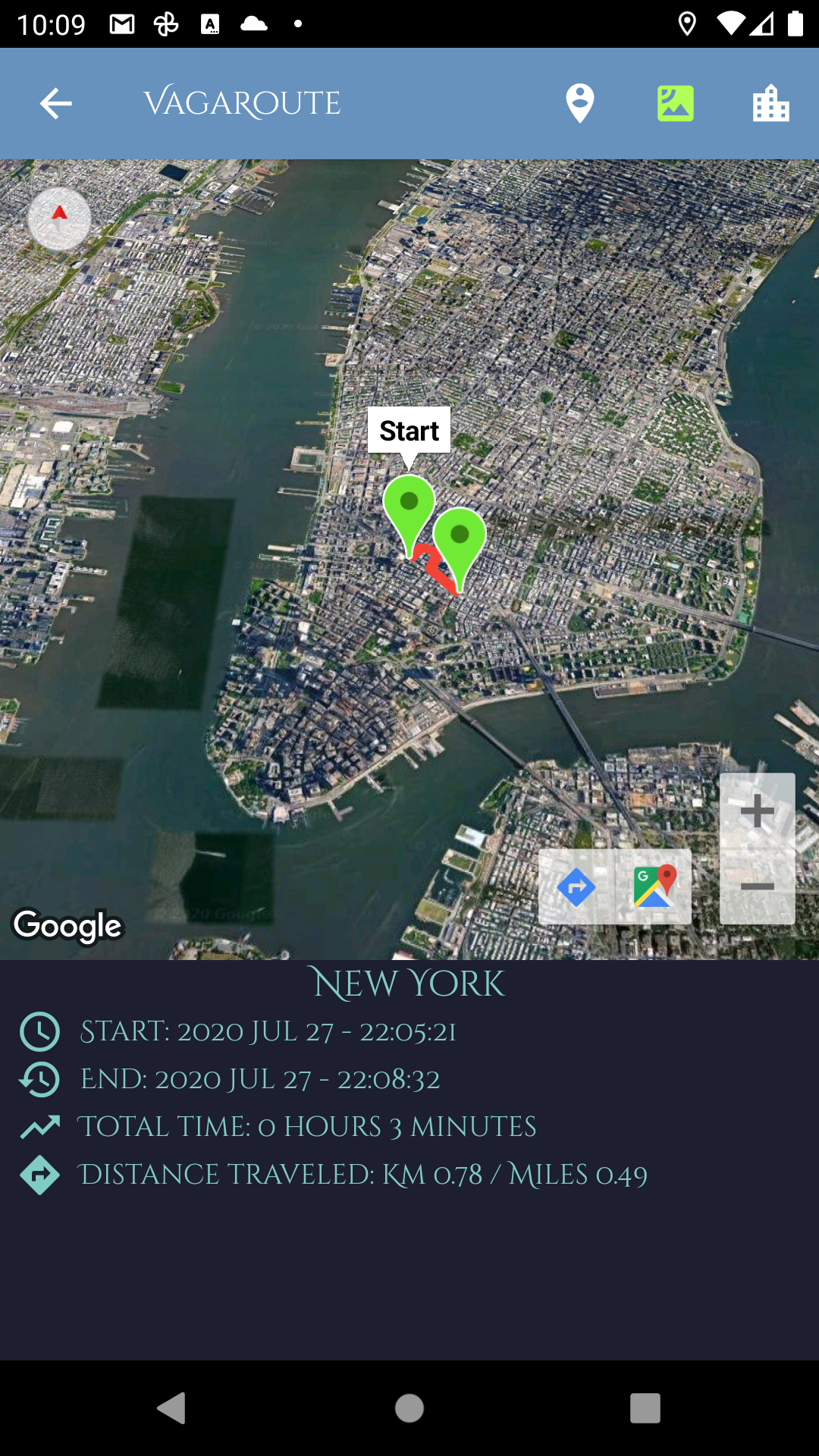Zoom out the map with minus button

pyautogui.click(x=757, y=886)
